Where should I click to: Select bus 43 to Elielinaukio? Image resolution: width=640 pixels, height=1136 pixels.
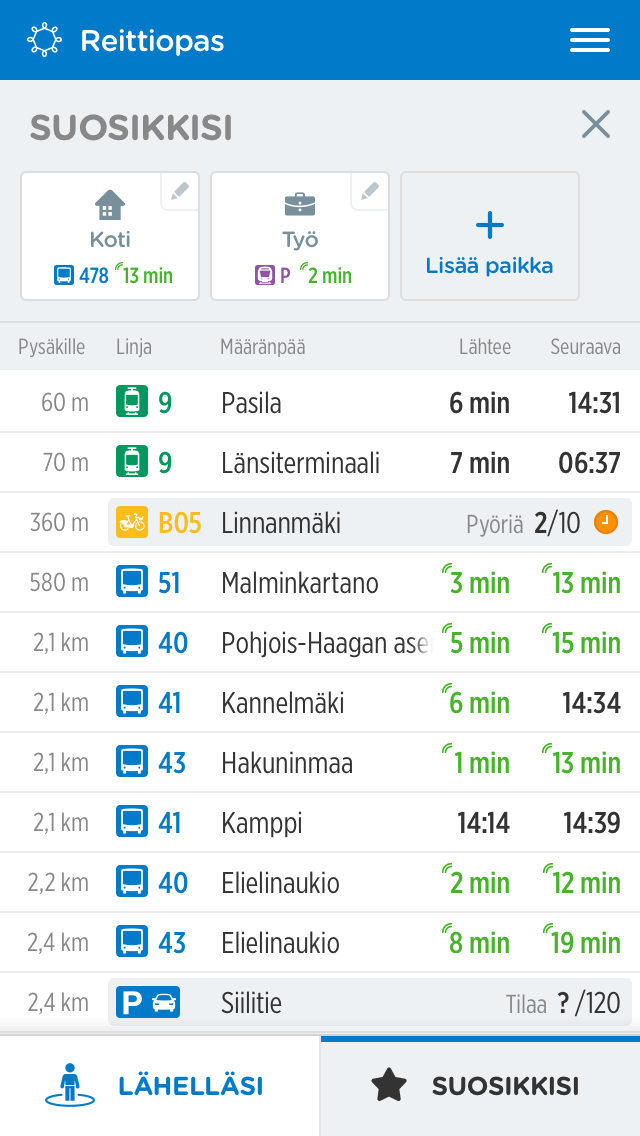coord(320,943)
